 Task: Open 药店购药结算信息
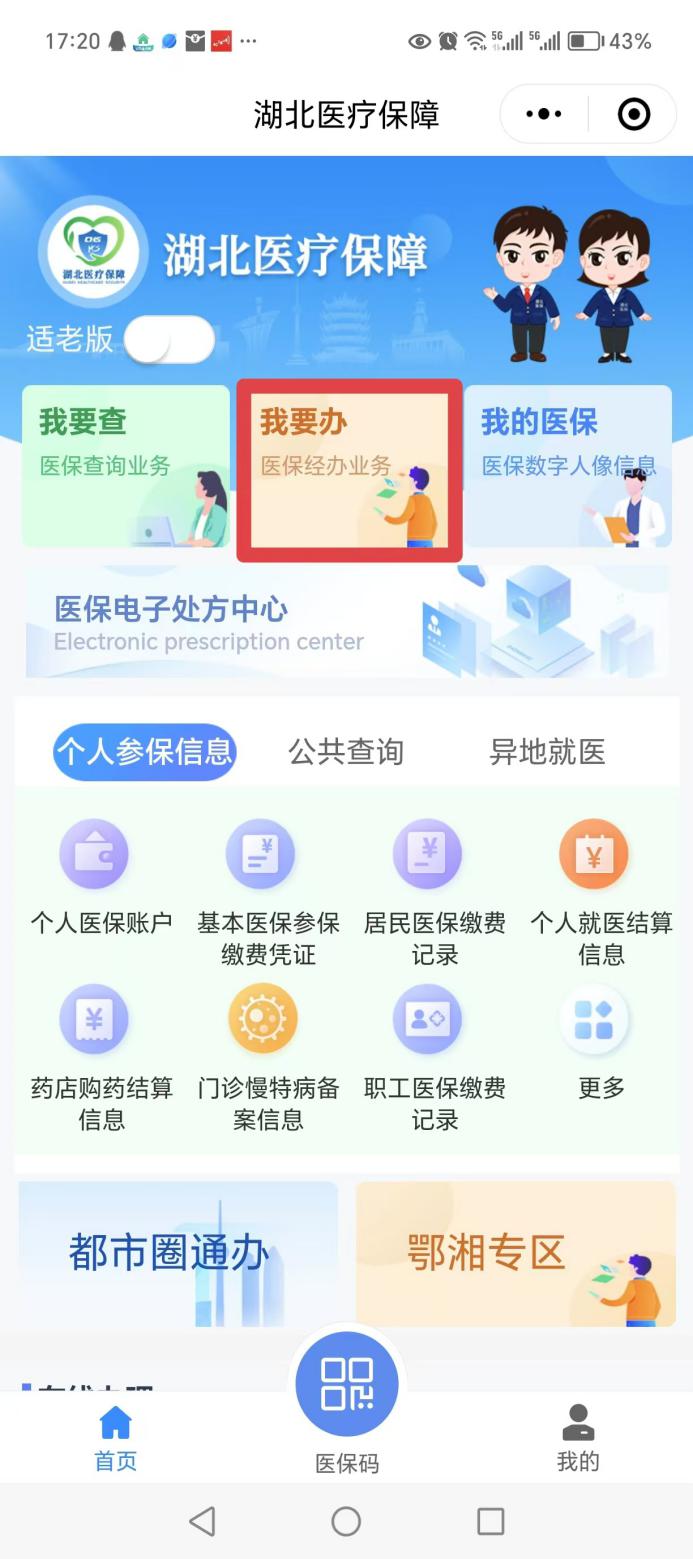[x=101, y=1056]
